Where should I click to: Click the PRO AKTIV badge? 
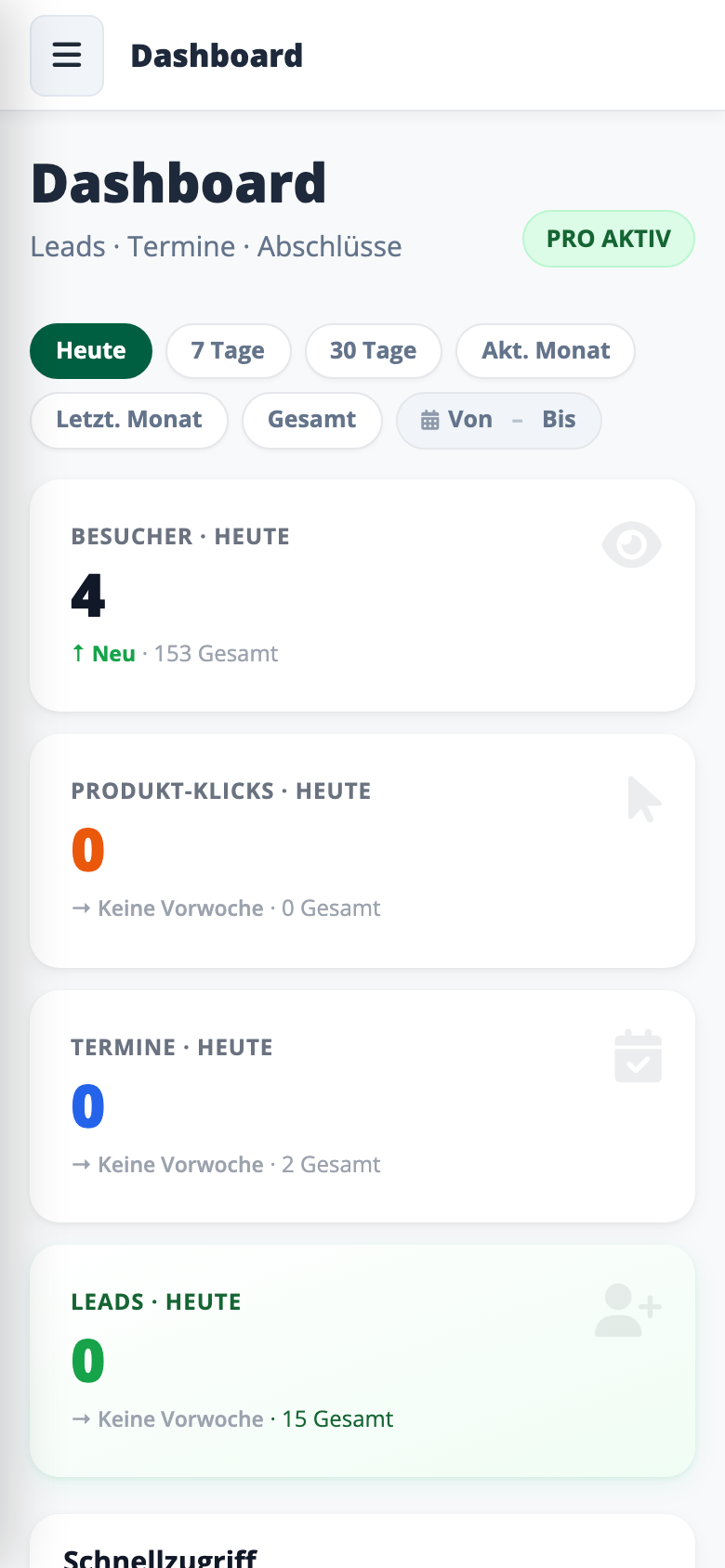[x=608, y=239]
